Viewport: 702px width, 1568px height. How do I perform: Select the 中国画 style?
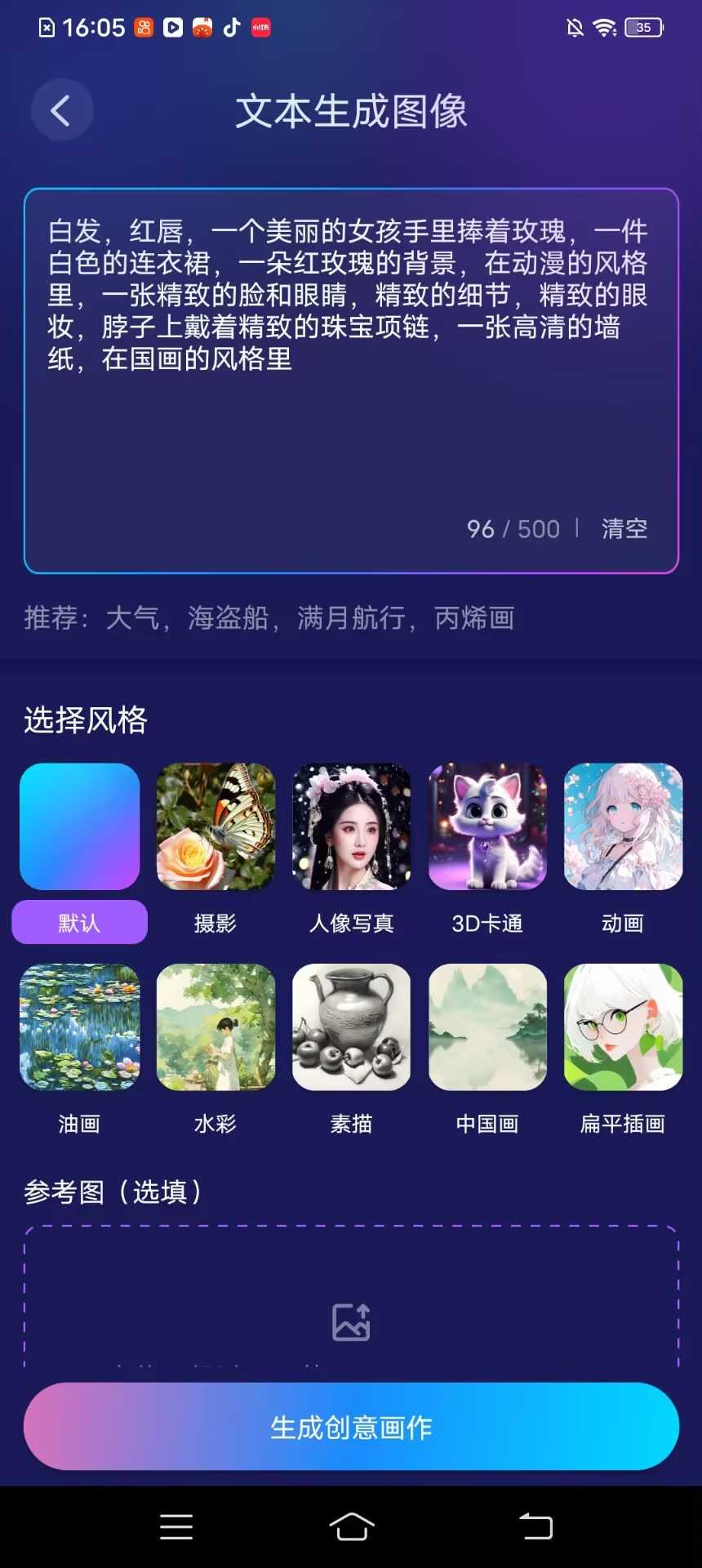point(487,1027)
